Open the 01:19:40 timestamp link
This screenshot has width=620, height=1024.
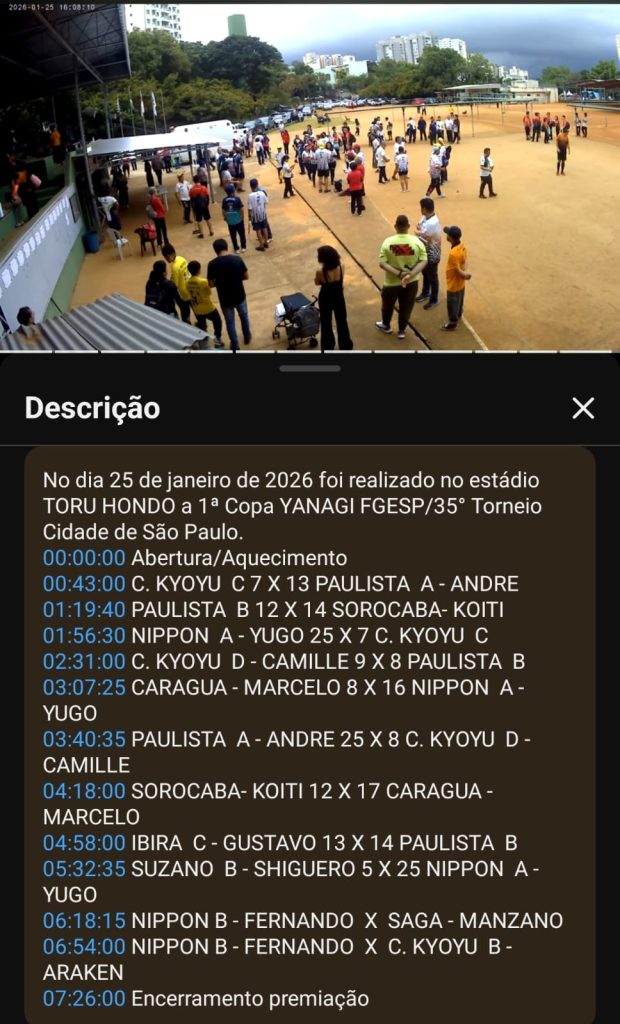point(84,610)
